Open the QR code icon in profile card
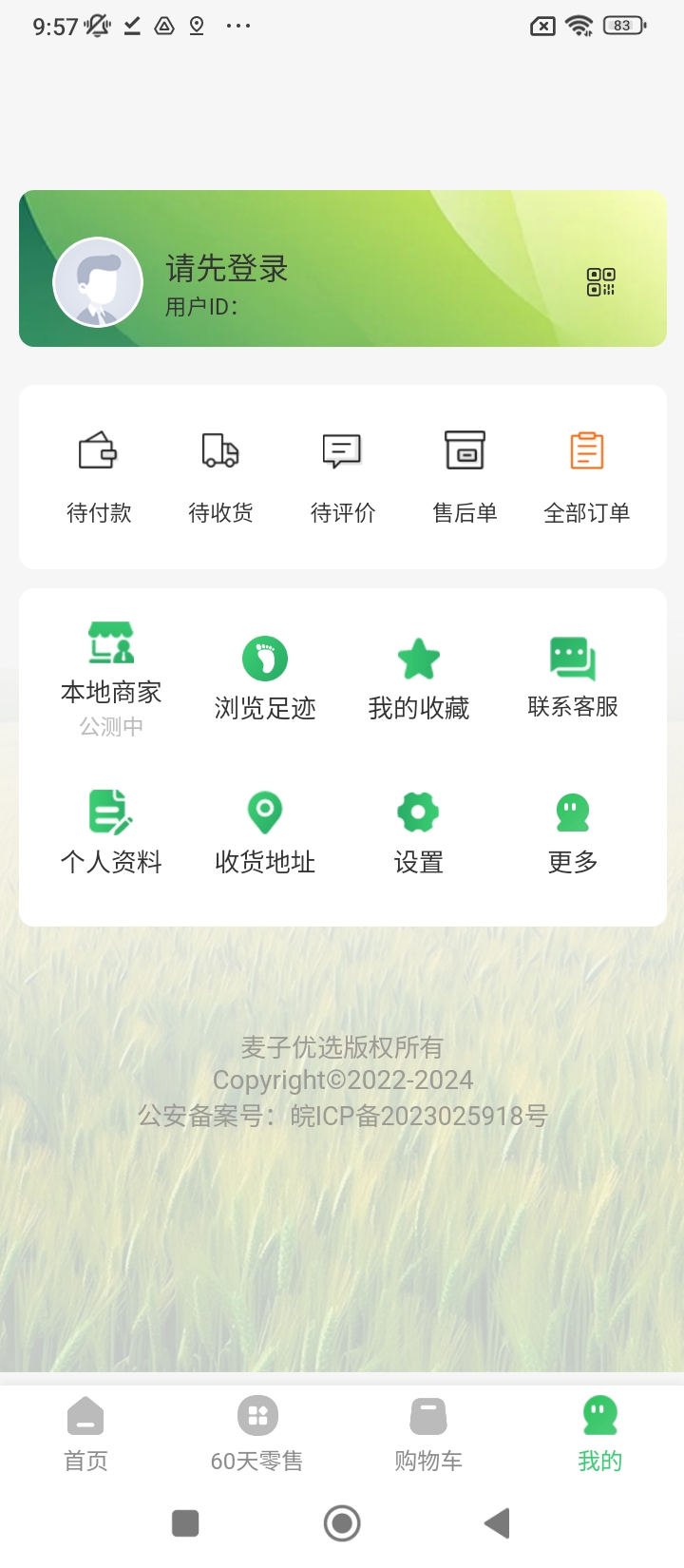The height and width of the screenshot is (1568, 684). point(600,282)
